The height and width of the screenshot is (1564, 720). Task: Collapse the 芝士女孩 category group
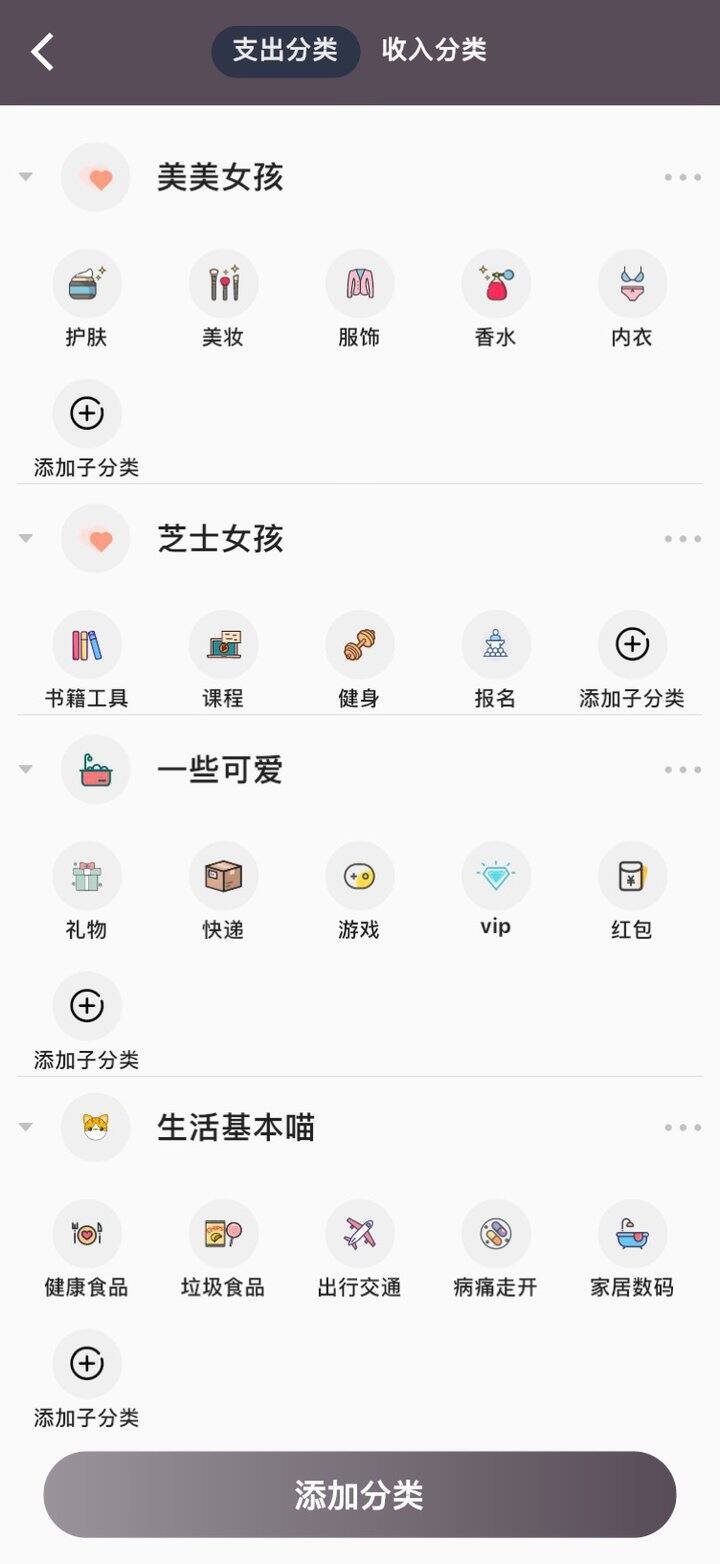pyautogui.click(x=26, y=538)
